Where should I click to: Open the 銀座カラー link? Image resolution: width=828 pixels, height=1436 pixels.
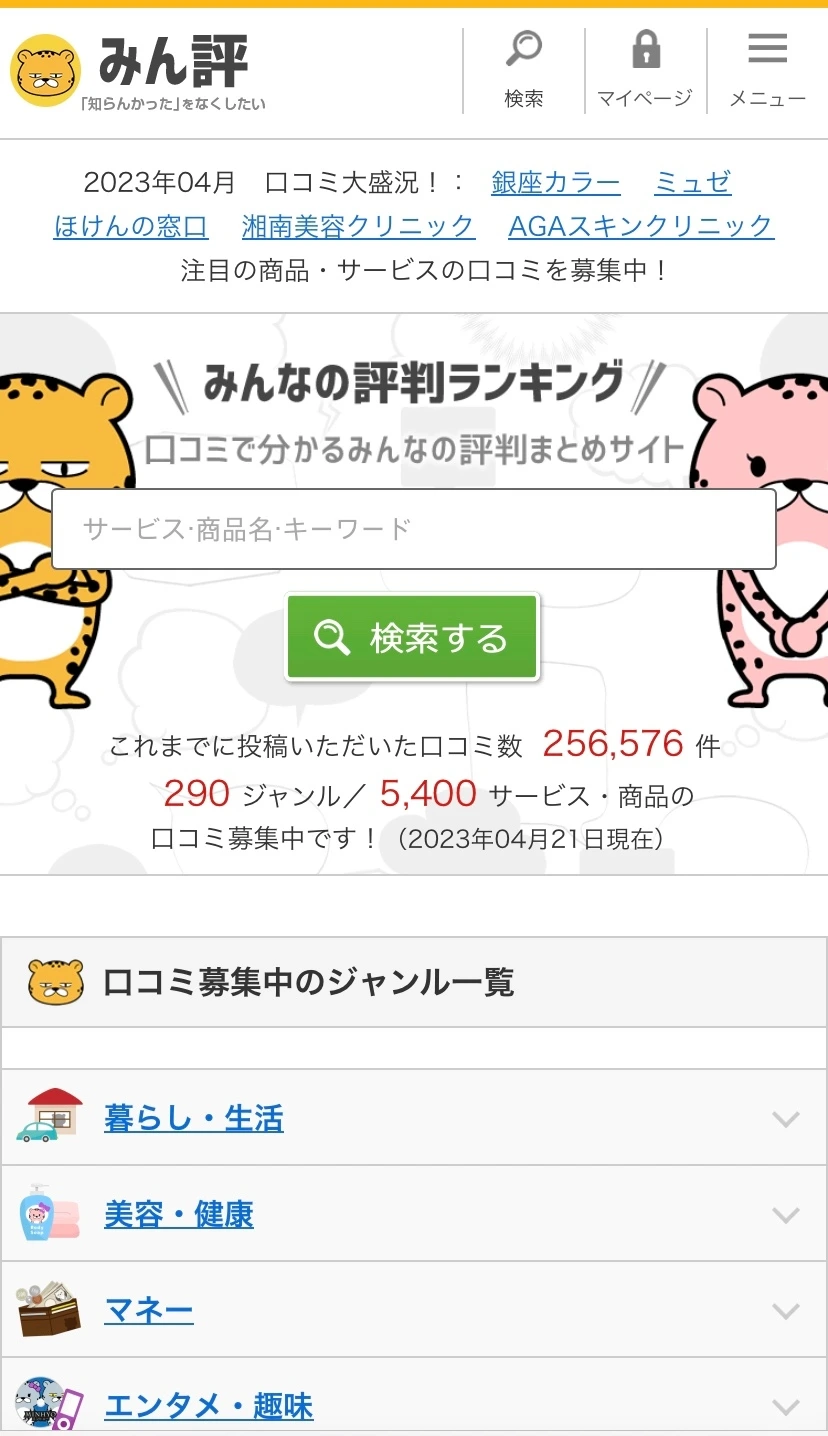click(556, 183)
